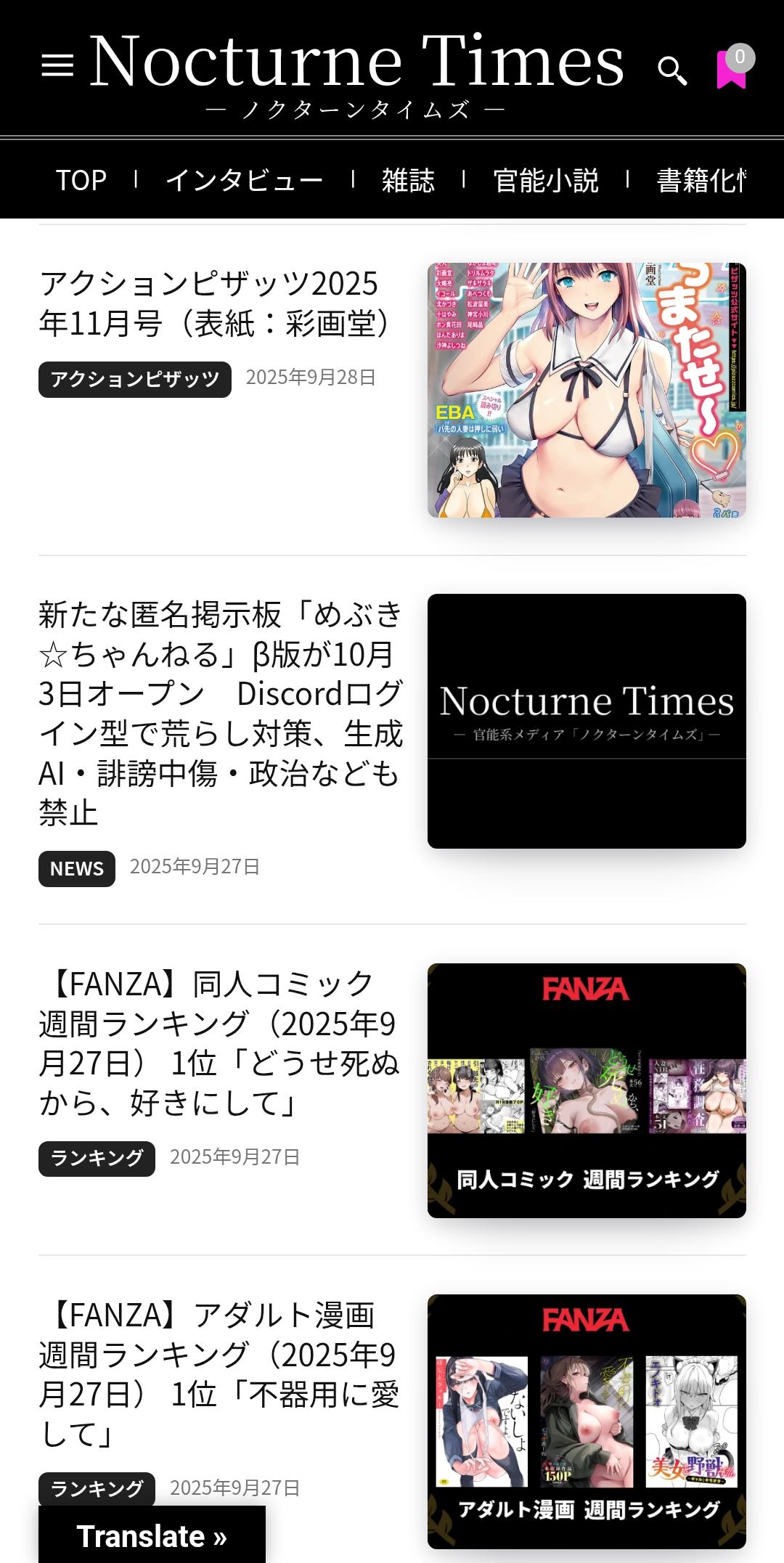Tap the 同人コミック 週間ランキング thumbnail
Viewport: 784px width, 1563px height.
click(587, 1090)
